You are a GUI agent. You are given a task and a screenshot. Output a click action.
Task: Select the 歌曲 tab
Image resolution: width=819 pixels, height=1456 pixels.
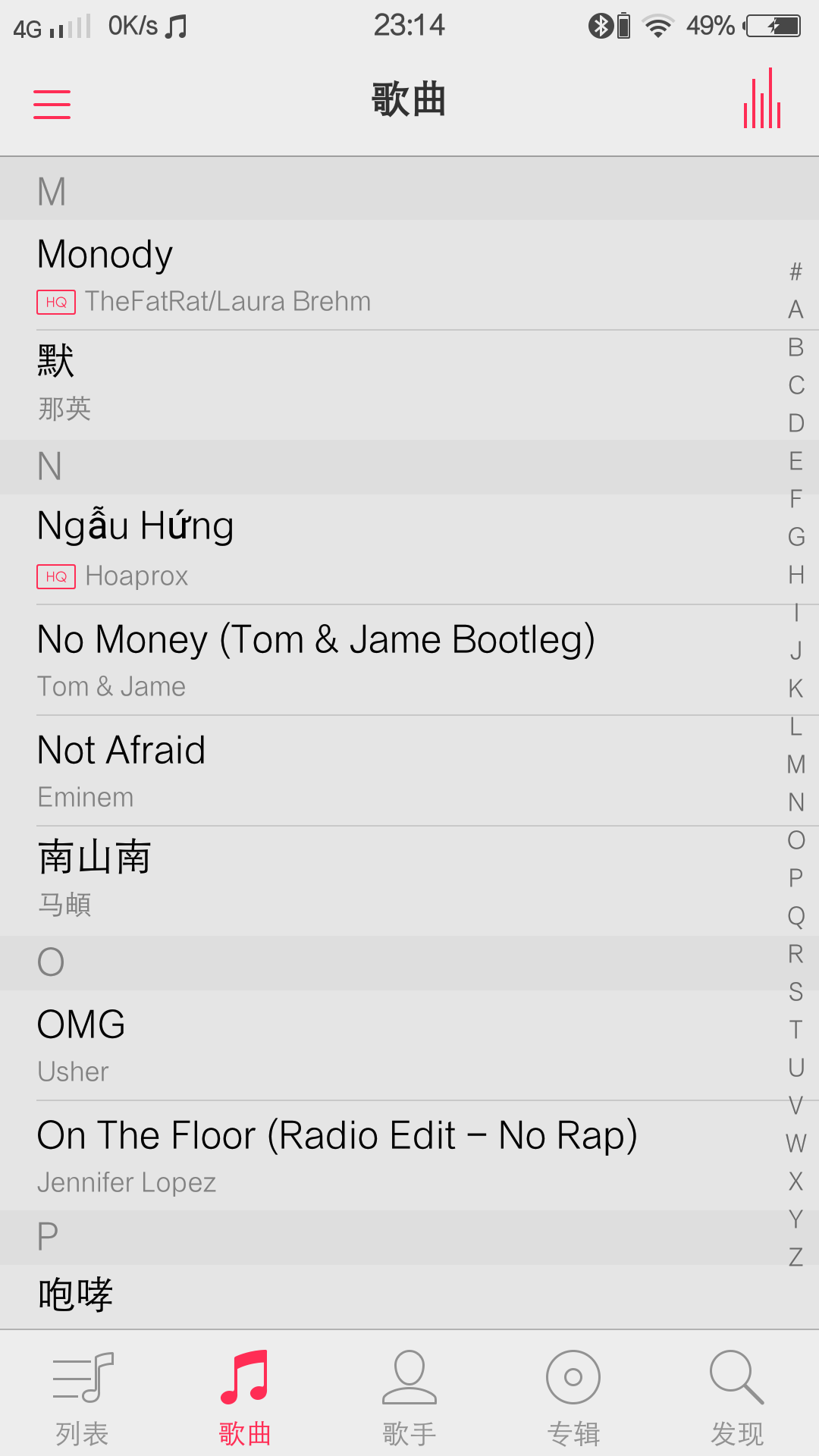(246, 1397)
